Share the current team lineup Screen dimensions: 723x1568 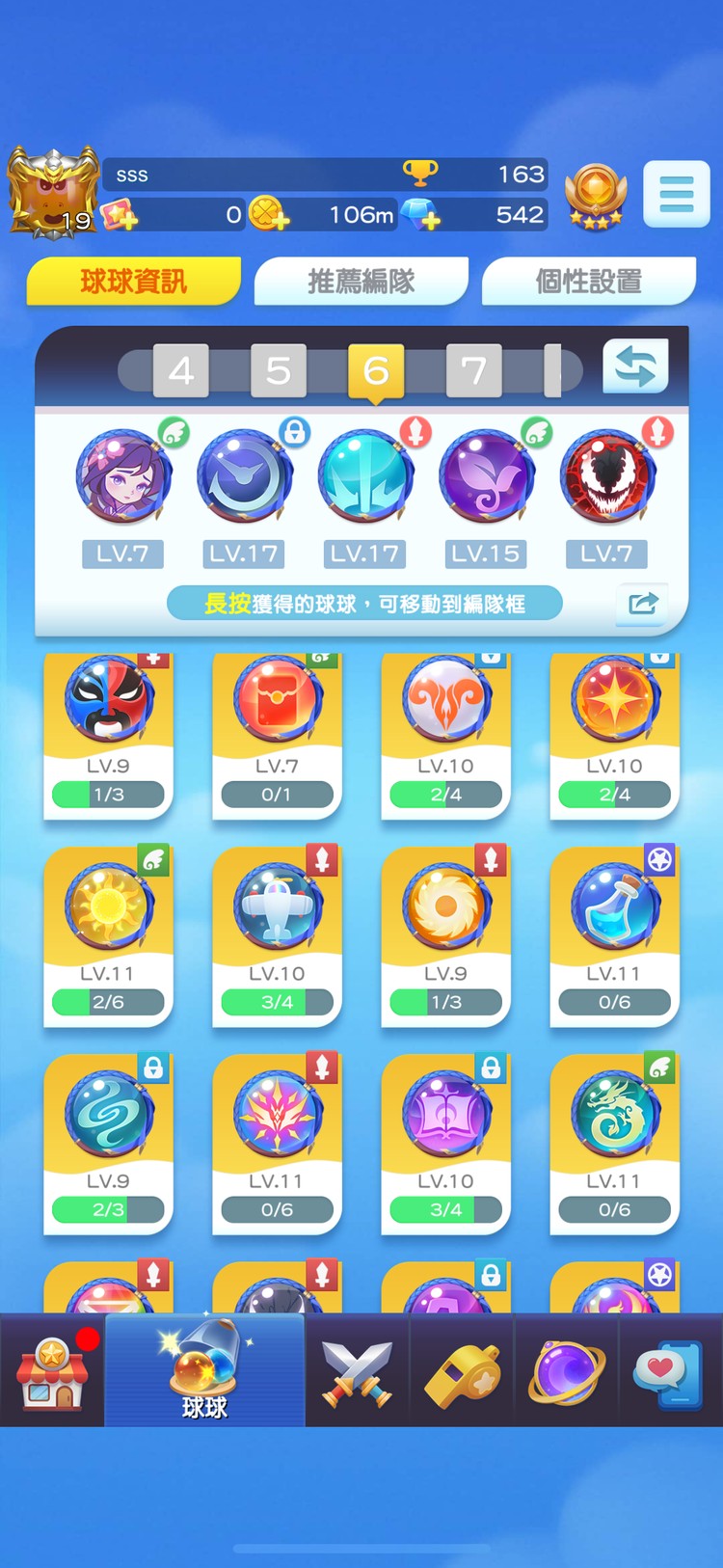pyautogui.click(x=642, y=604)
